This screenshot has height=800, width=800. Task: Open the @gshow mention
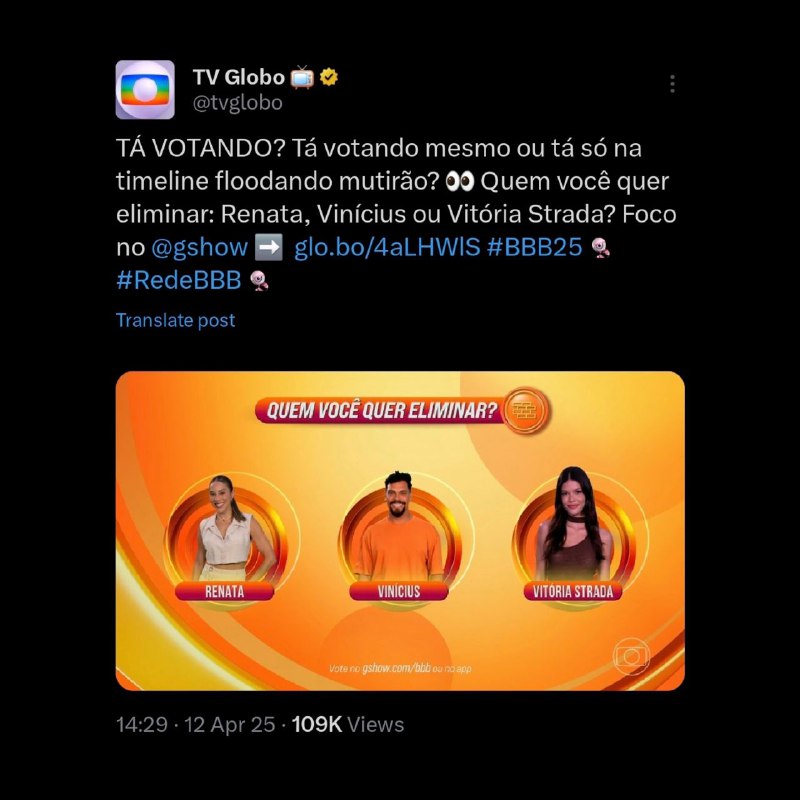[x=199, y=247]
